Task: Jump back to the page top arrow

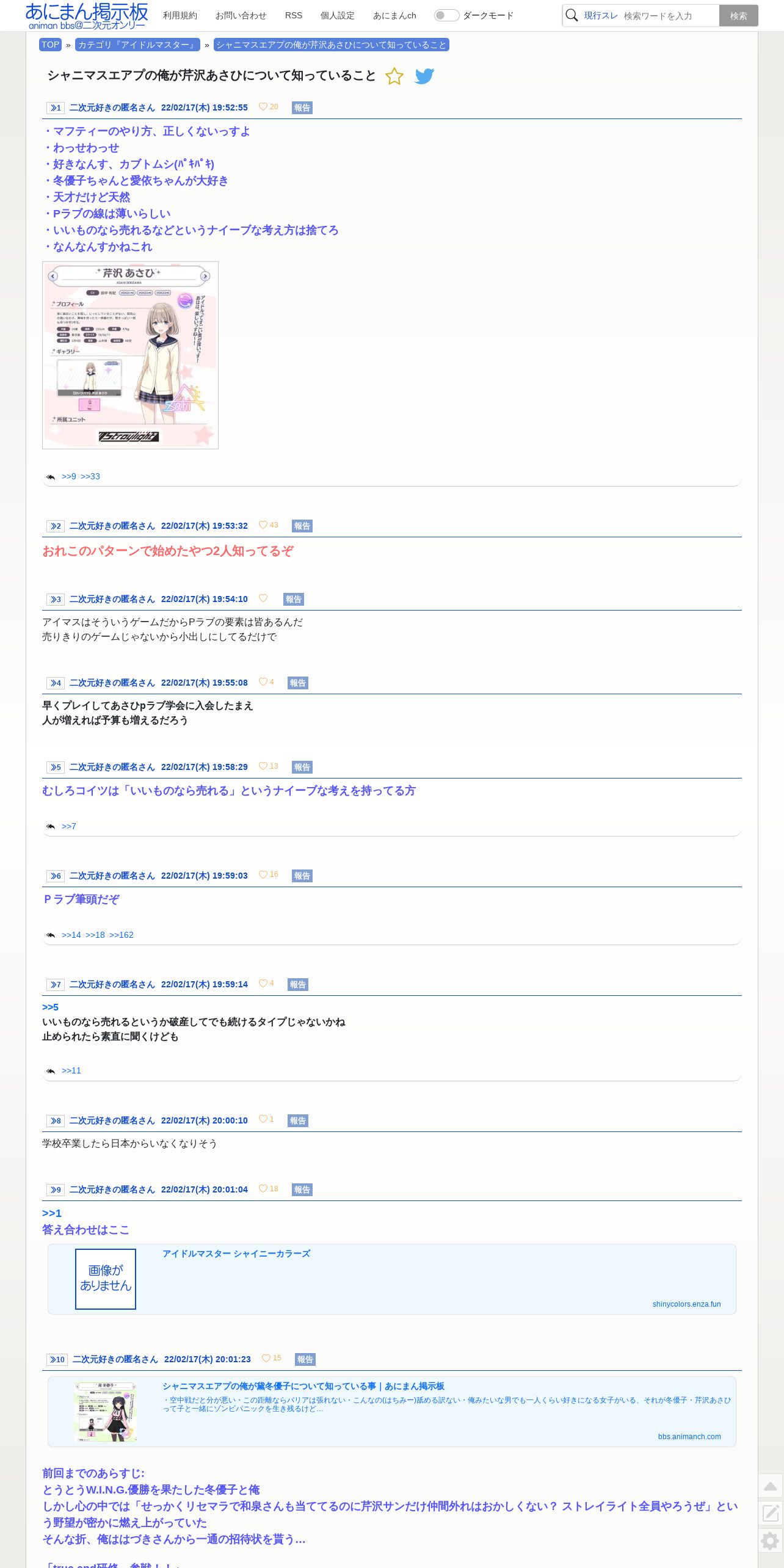Action: tap(771, 1486)
